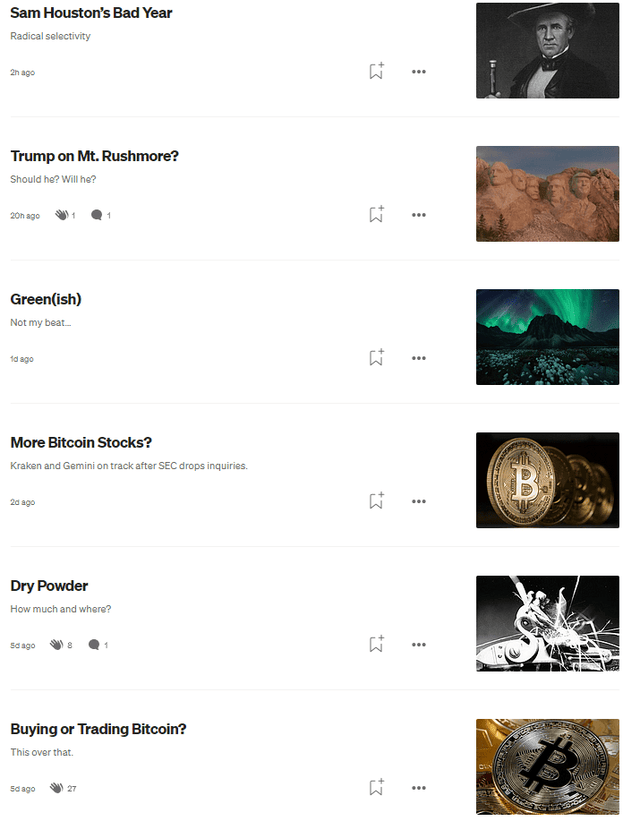Add Dry Powder to bookmarks
This screenshot has width=640, height=821.
click(376, 645)
